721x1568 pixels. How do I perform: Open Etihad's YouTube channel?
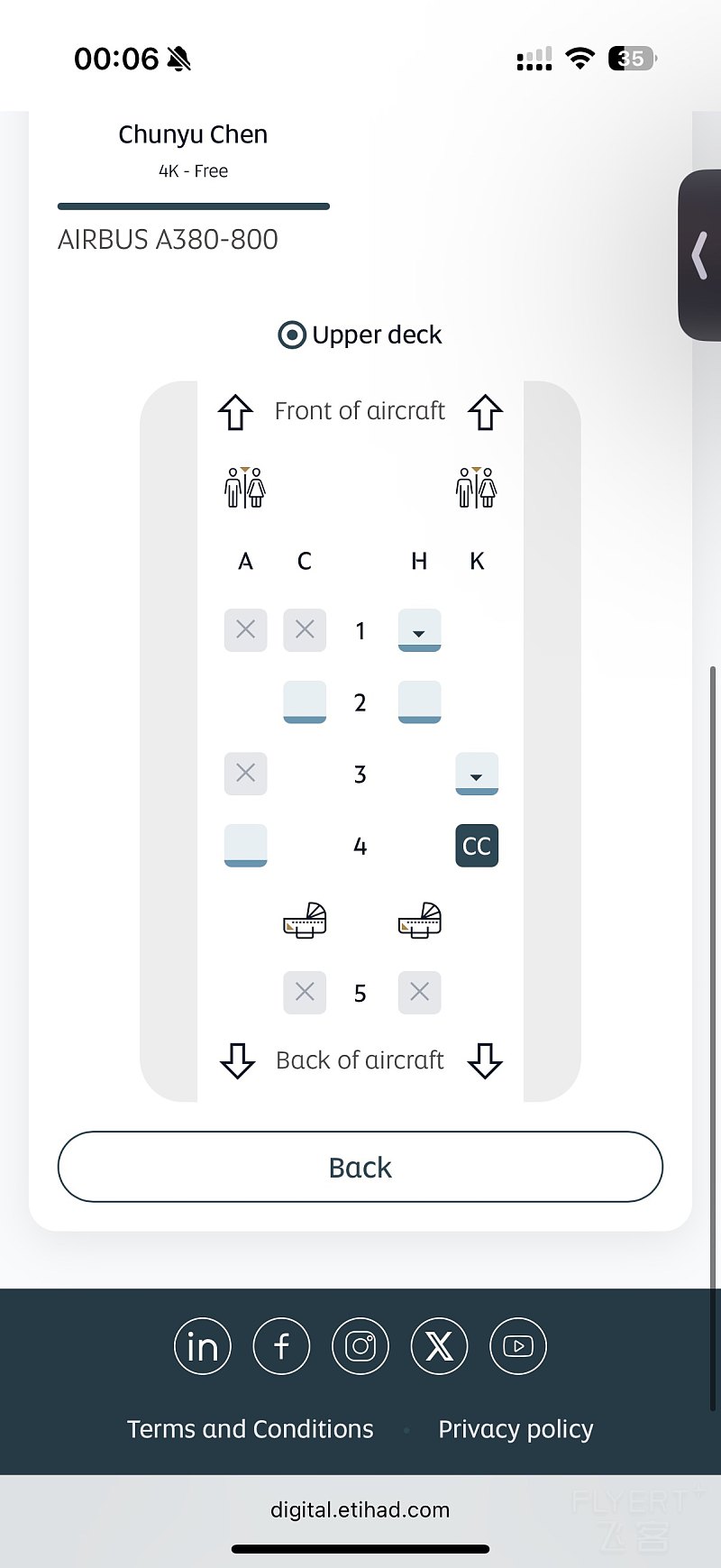coord(518,1346)
